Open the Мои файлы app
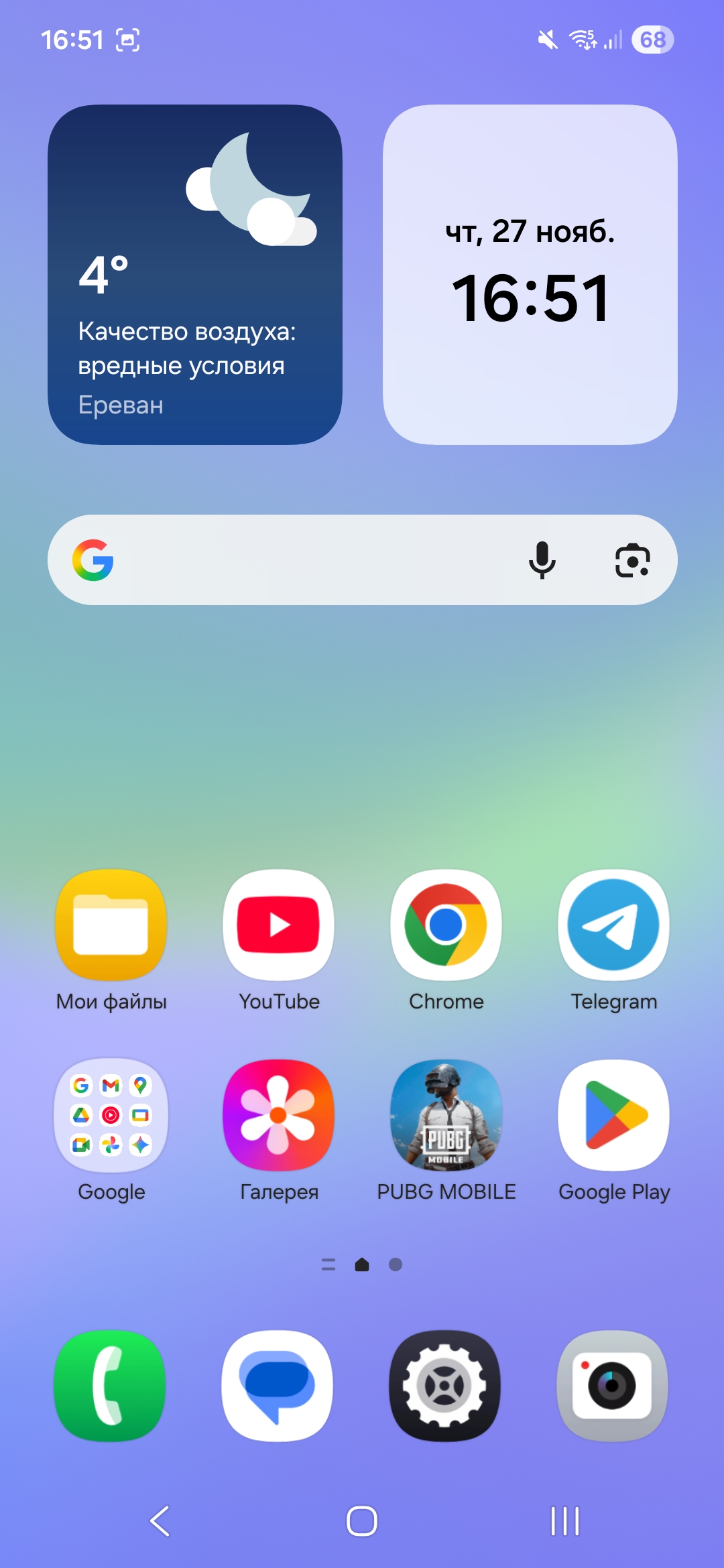Screen dimensions: 724x1568 pos(111,925)
